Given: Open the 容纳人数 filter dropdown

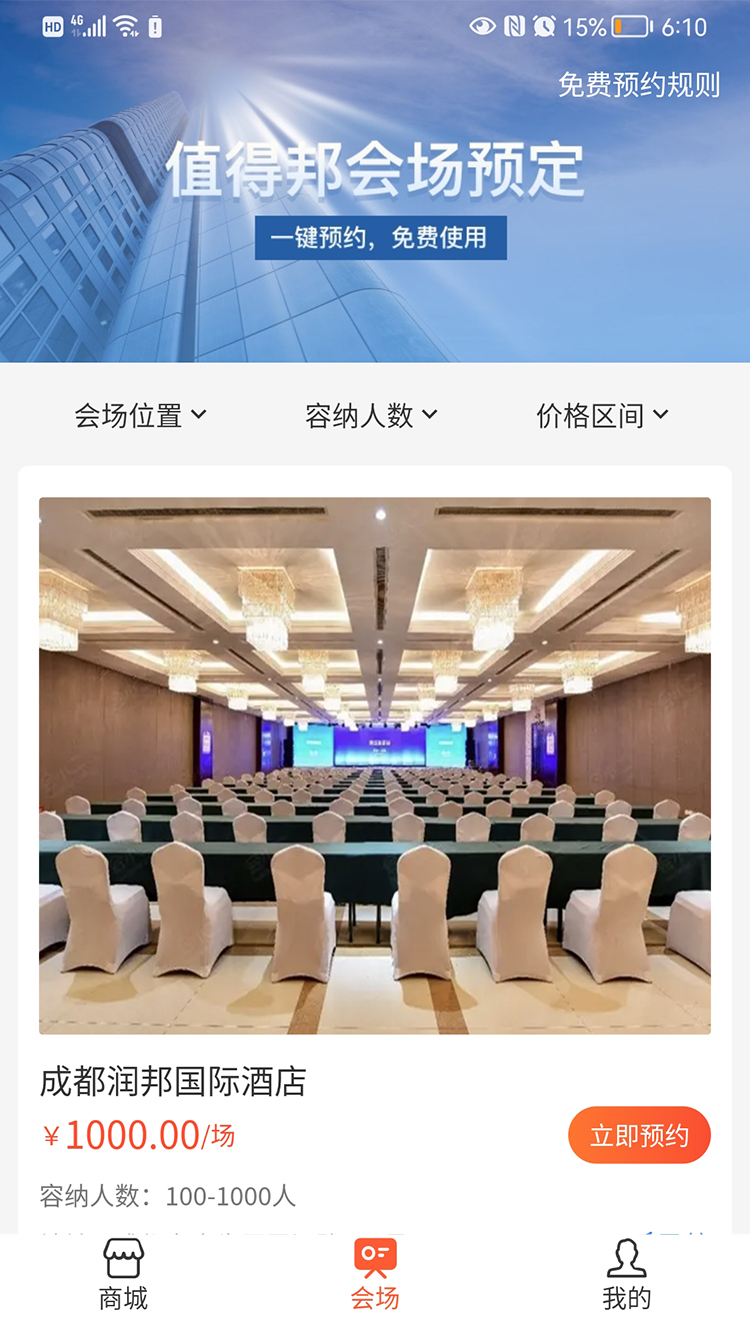Looking at the screenshot, I should click(x=372, y=414).
